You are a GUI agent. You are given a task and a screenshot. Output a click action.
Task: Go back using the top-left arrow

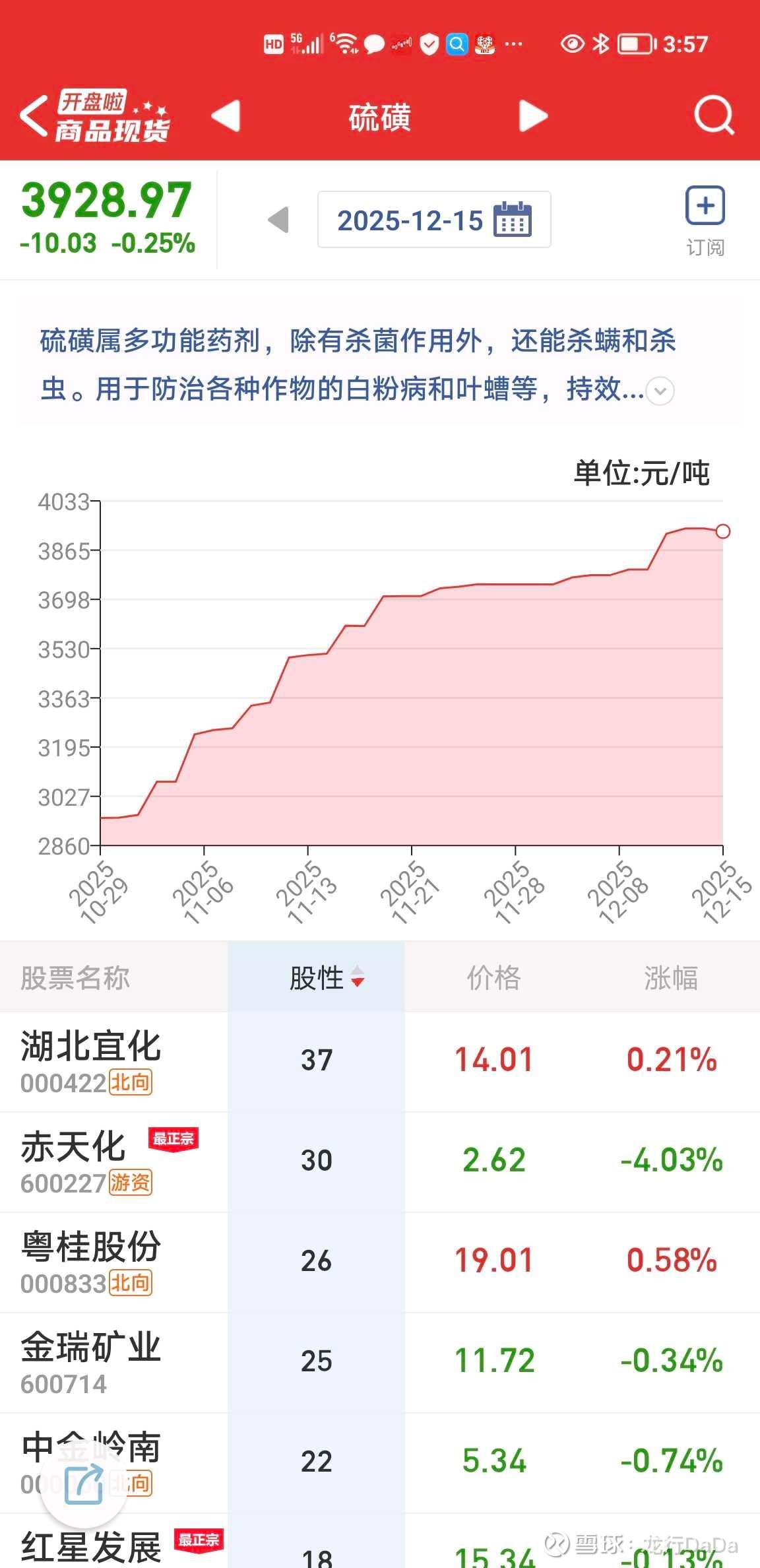click(34, 116)
